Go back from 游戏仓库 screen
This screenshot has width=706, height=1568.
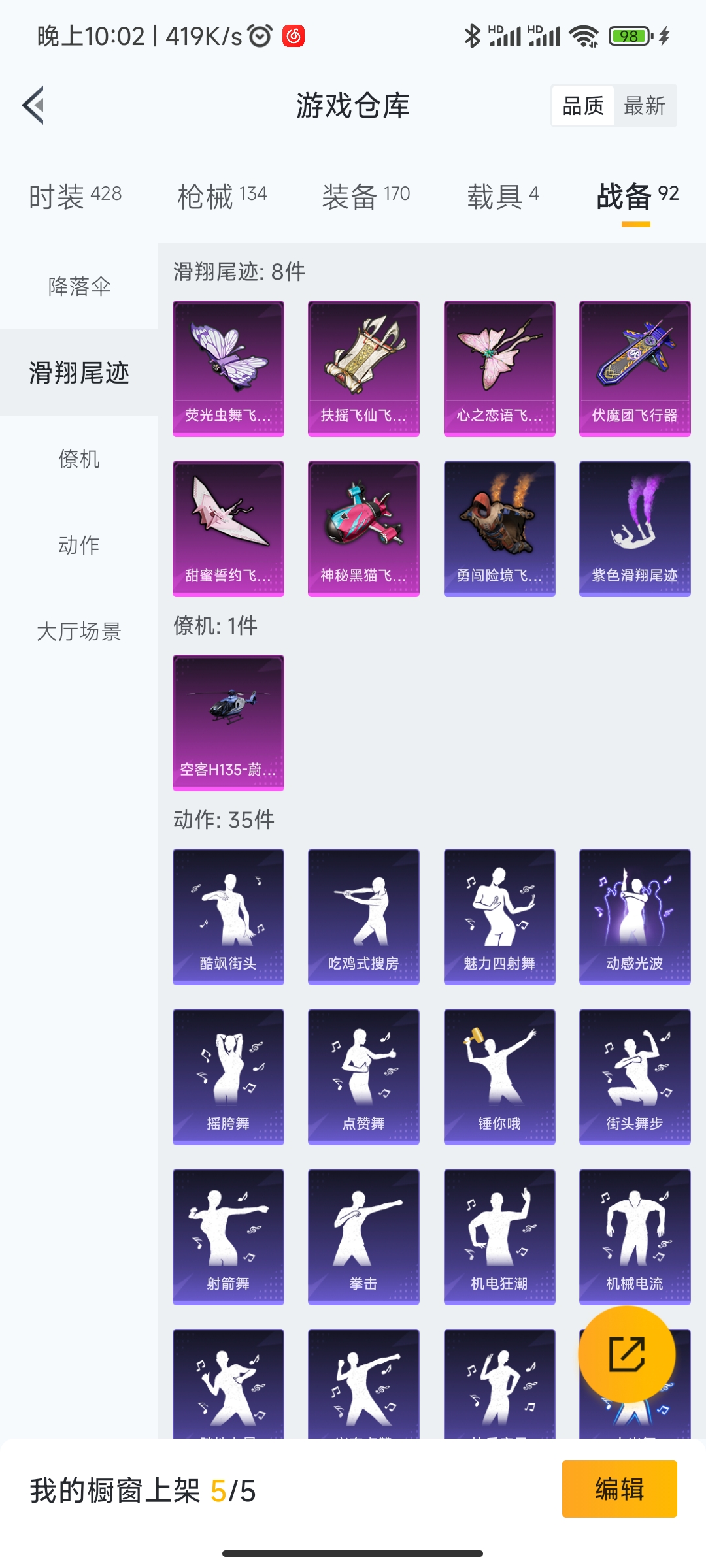[x=34, y=105]
